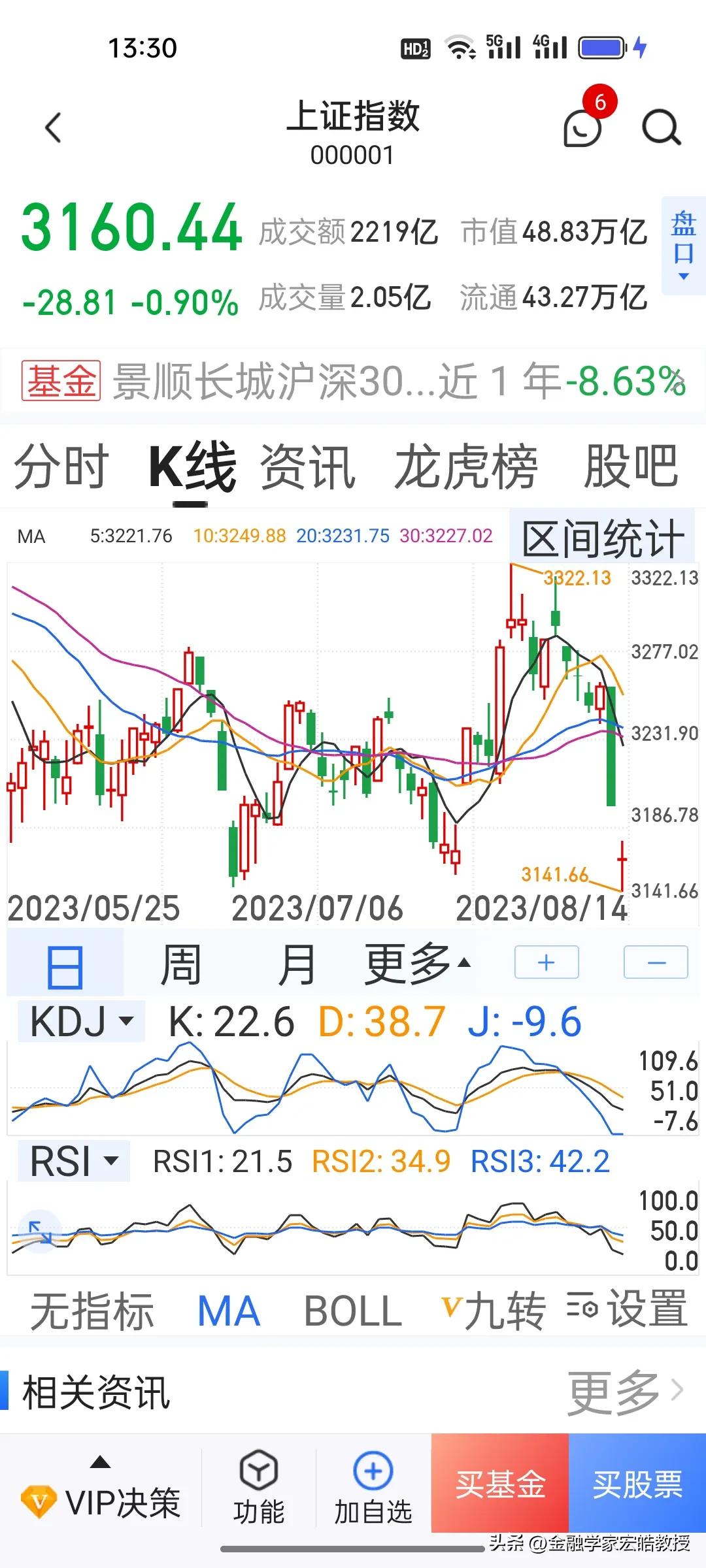Screen dimensions: 706x1568
Task: Switch to the 分时 tab
Action: point(61,466)
